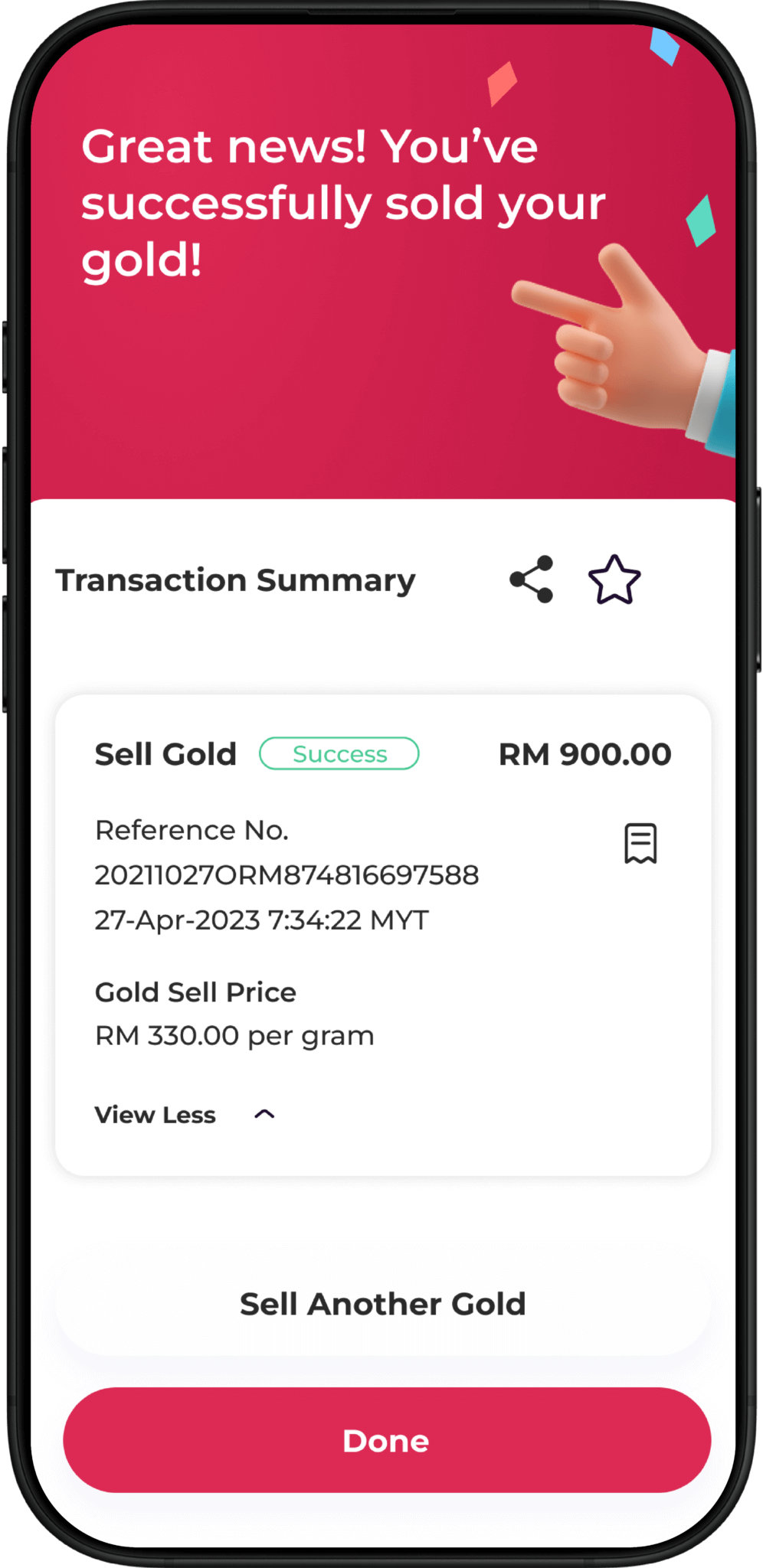Click Sell Another Gold
763x1568 pixels.
click(x=382, y=1303)
